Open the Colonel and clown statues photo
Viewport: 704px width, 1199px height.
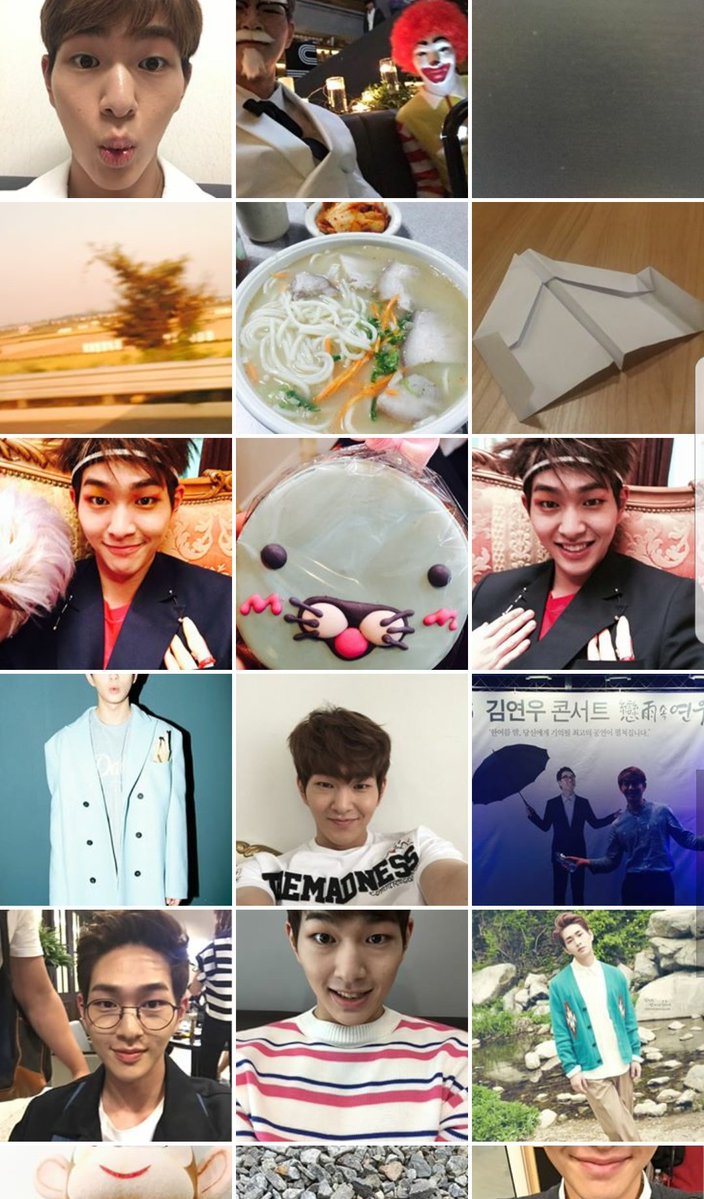pos(352,99)
